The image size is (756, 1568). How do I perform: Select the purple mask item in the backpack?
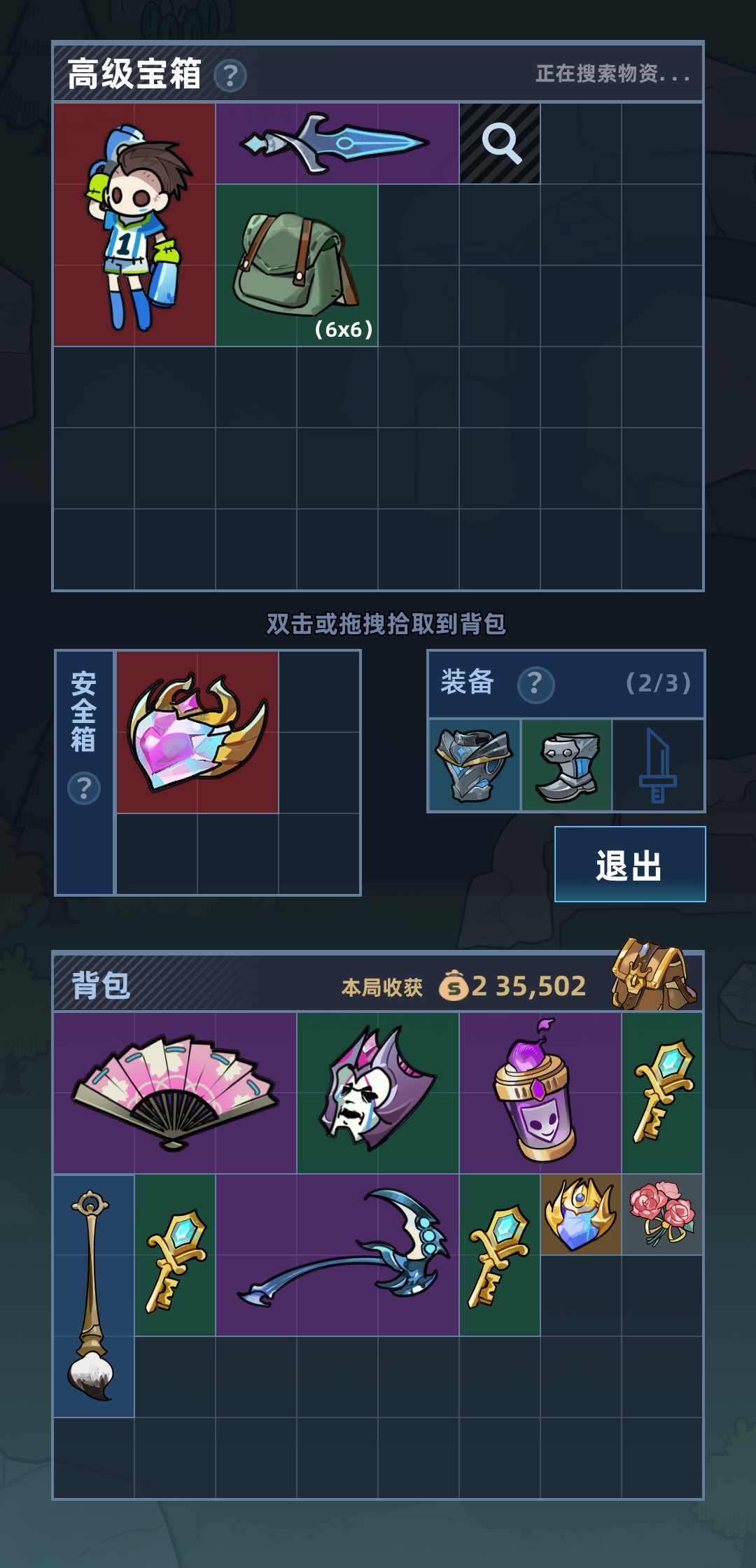pyautogui.click(x=378, y=1093)
